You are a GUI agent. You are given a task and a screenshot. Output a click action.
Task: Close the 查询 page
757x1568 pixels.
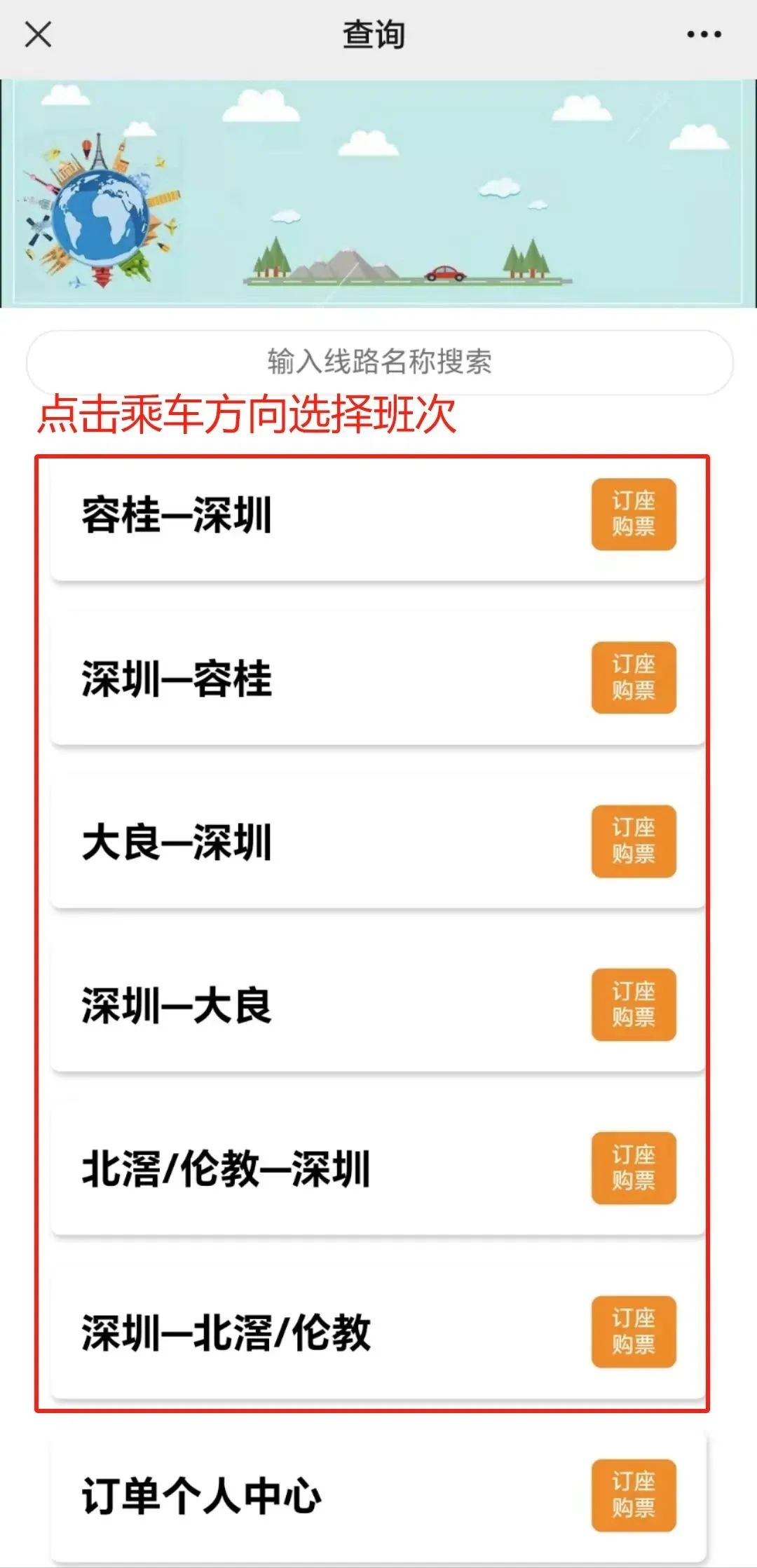pos(38,34)
